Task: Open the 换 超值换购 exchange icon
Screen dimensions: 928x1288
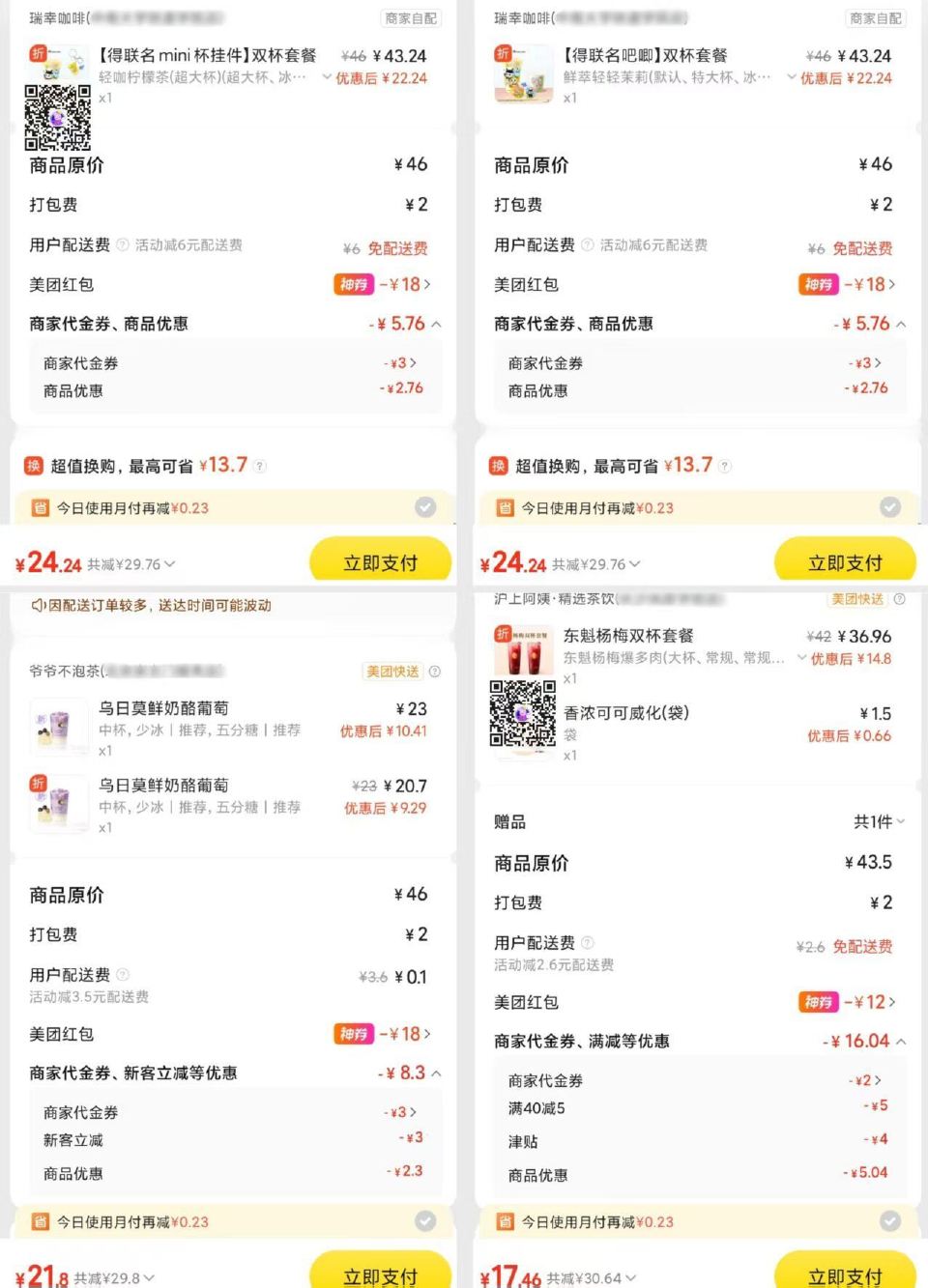Action: coord(35,465)
